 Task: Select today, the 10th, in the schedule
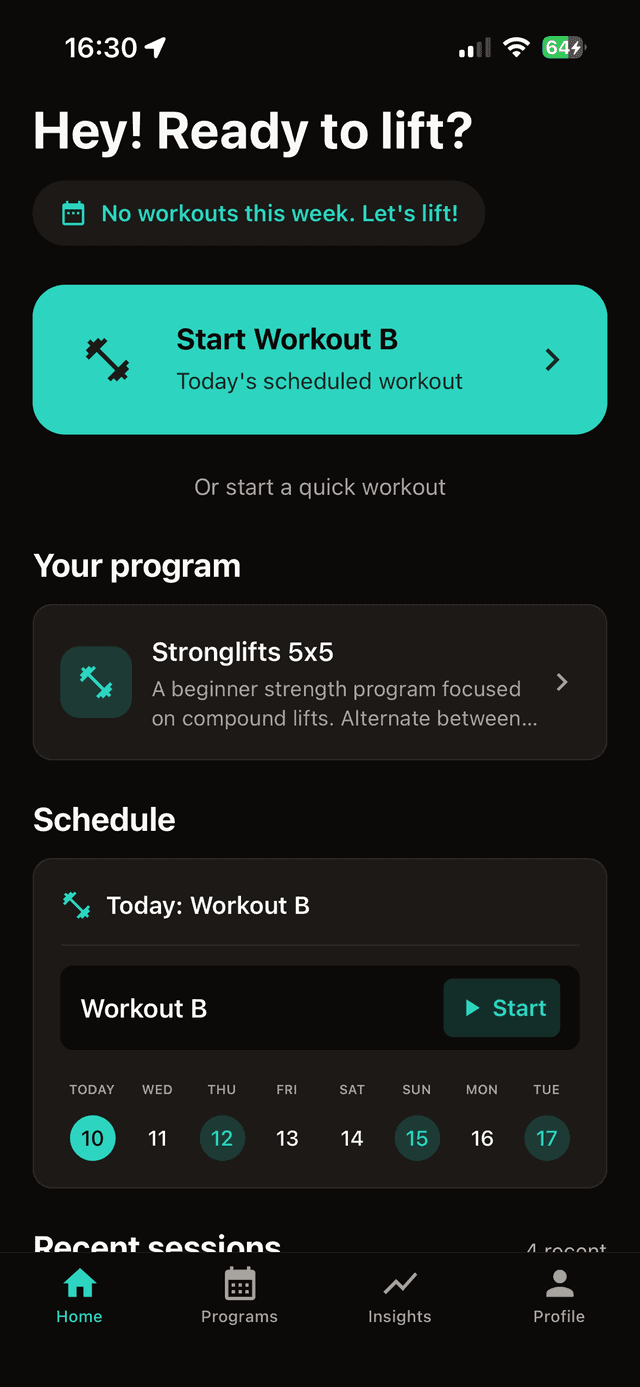click(92, 1138)
